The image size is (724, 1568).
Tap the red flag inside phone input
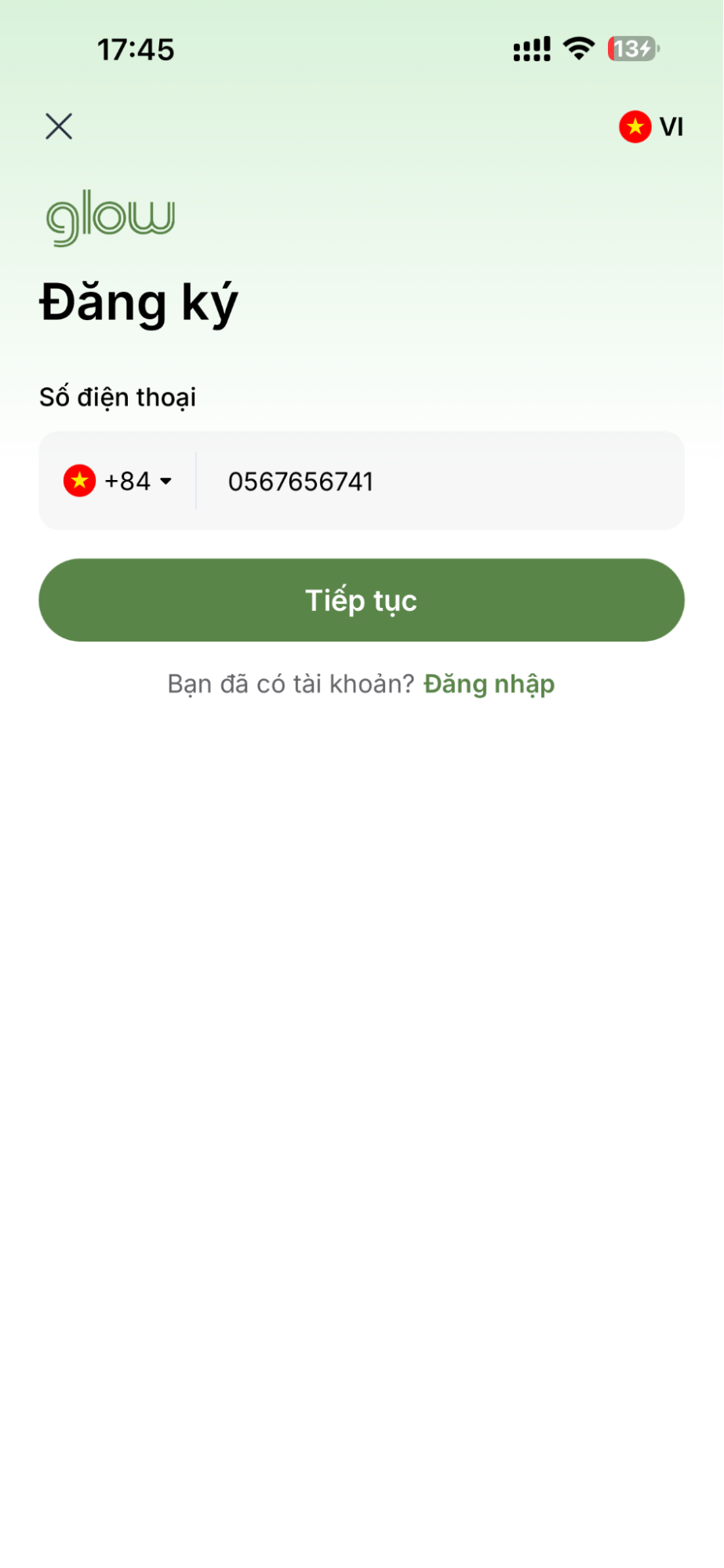pos(78,481)
